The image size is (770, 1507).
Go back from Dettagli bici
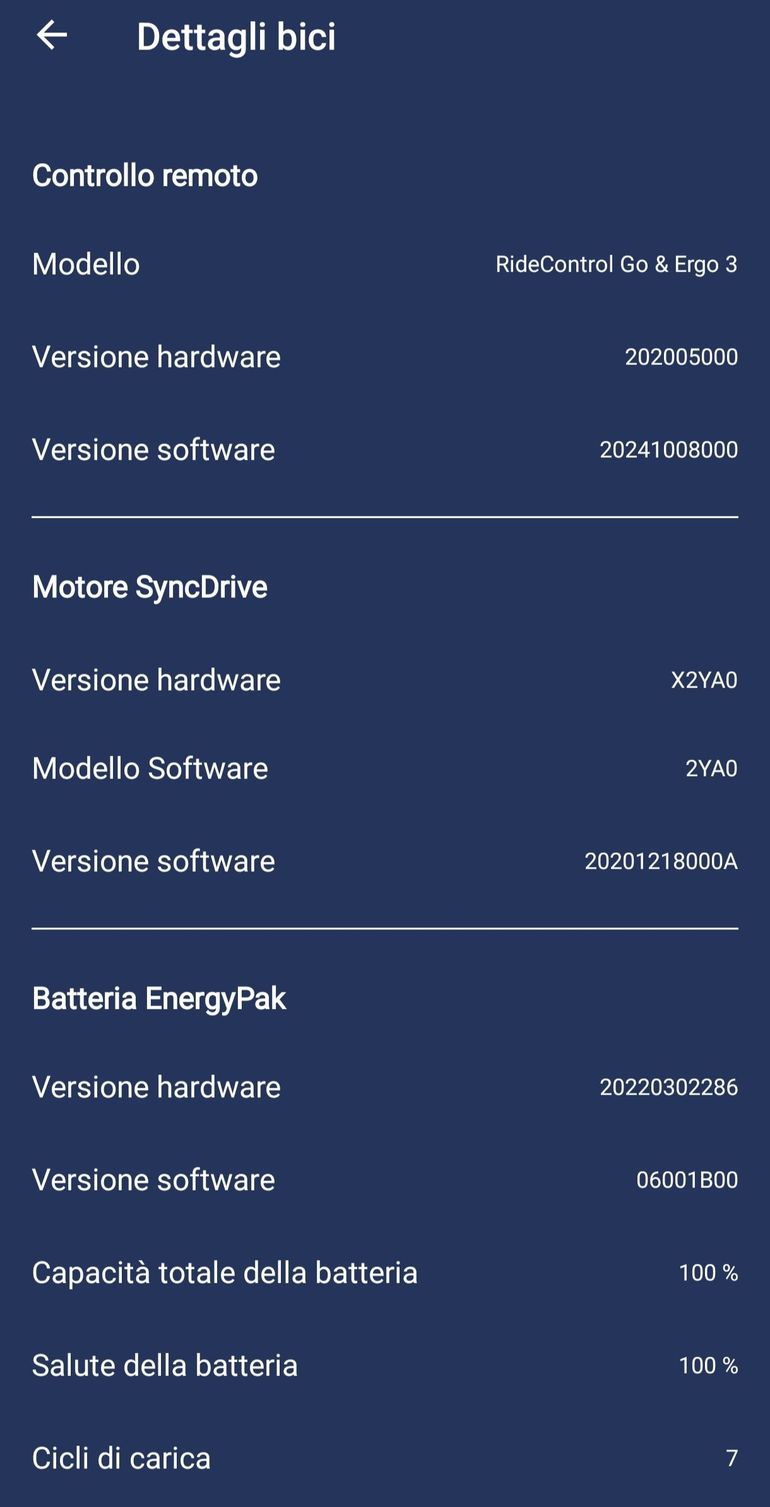click(x=51, y=36)
